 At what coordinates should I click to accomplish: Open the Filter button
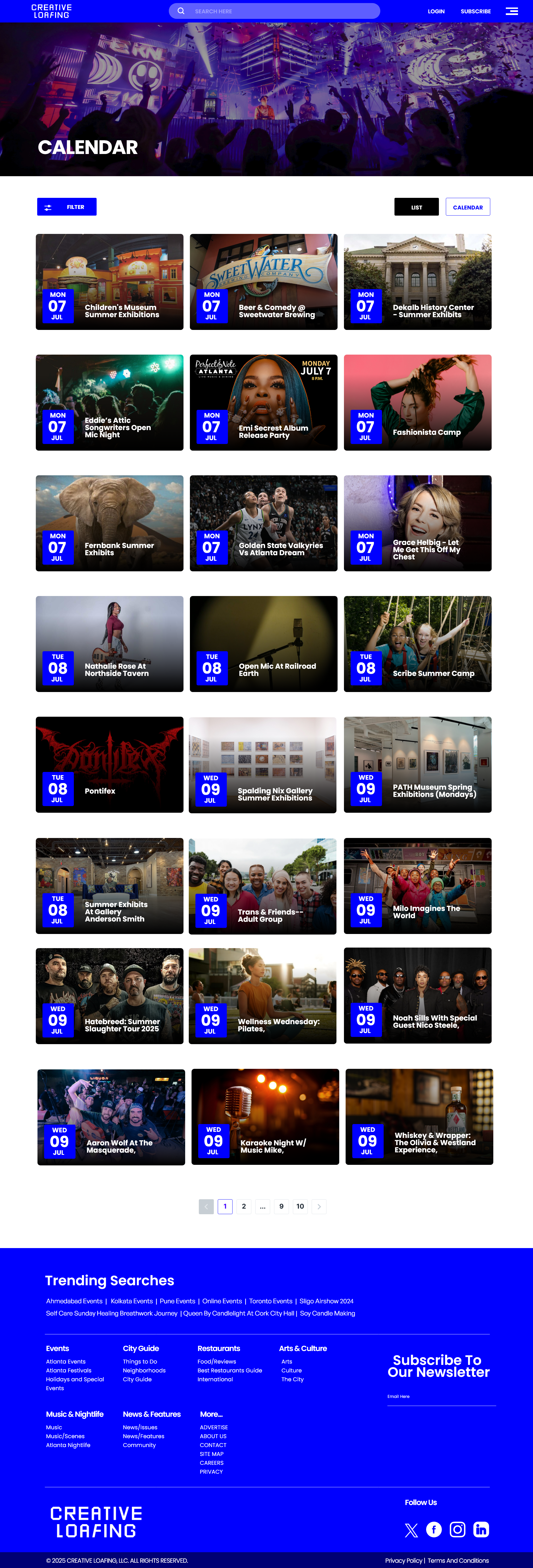67,207
